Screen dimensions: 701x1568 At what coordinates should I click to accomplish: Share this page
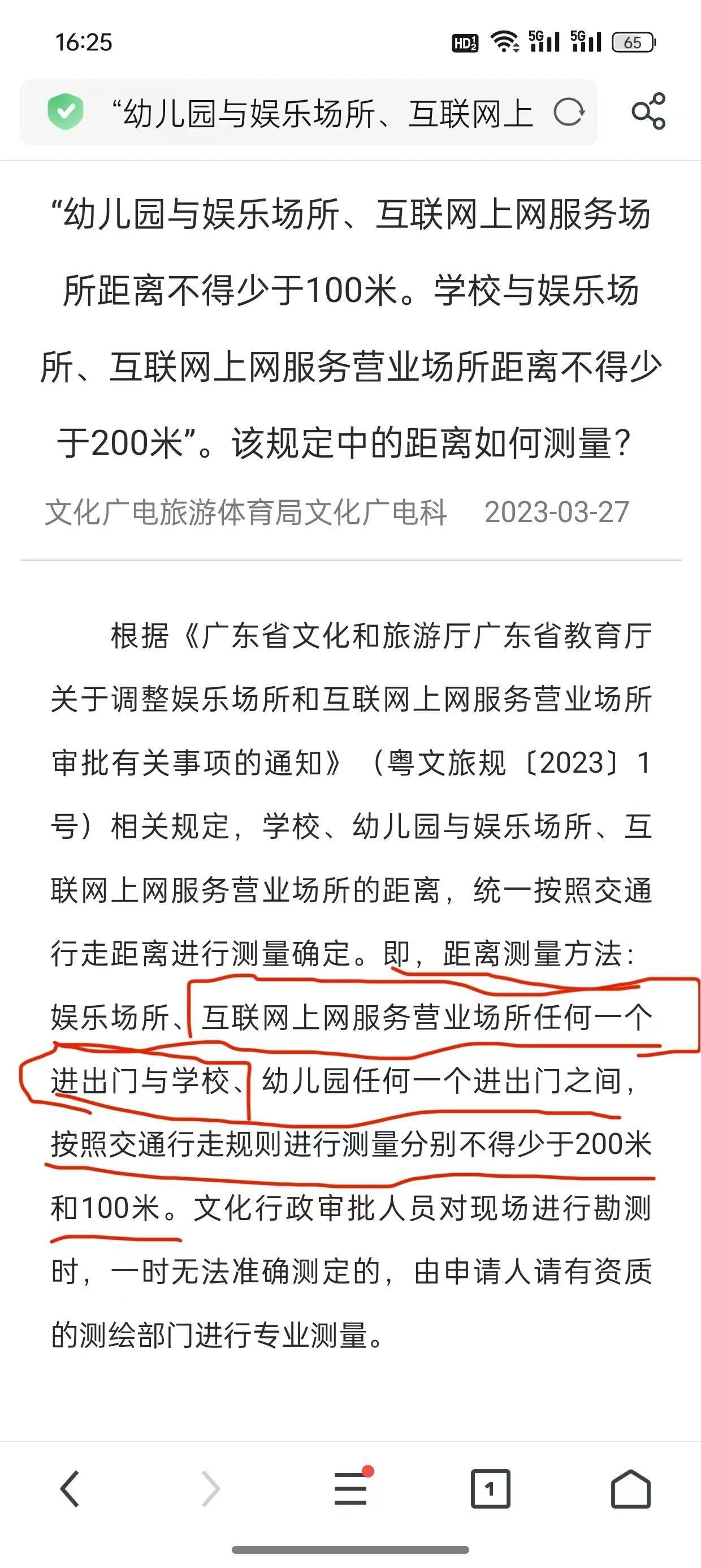coord(648,111)
